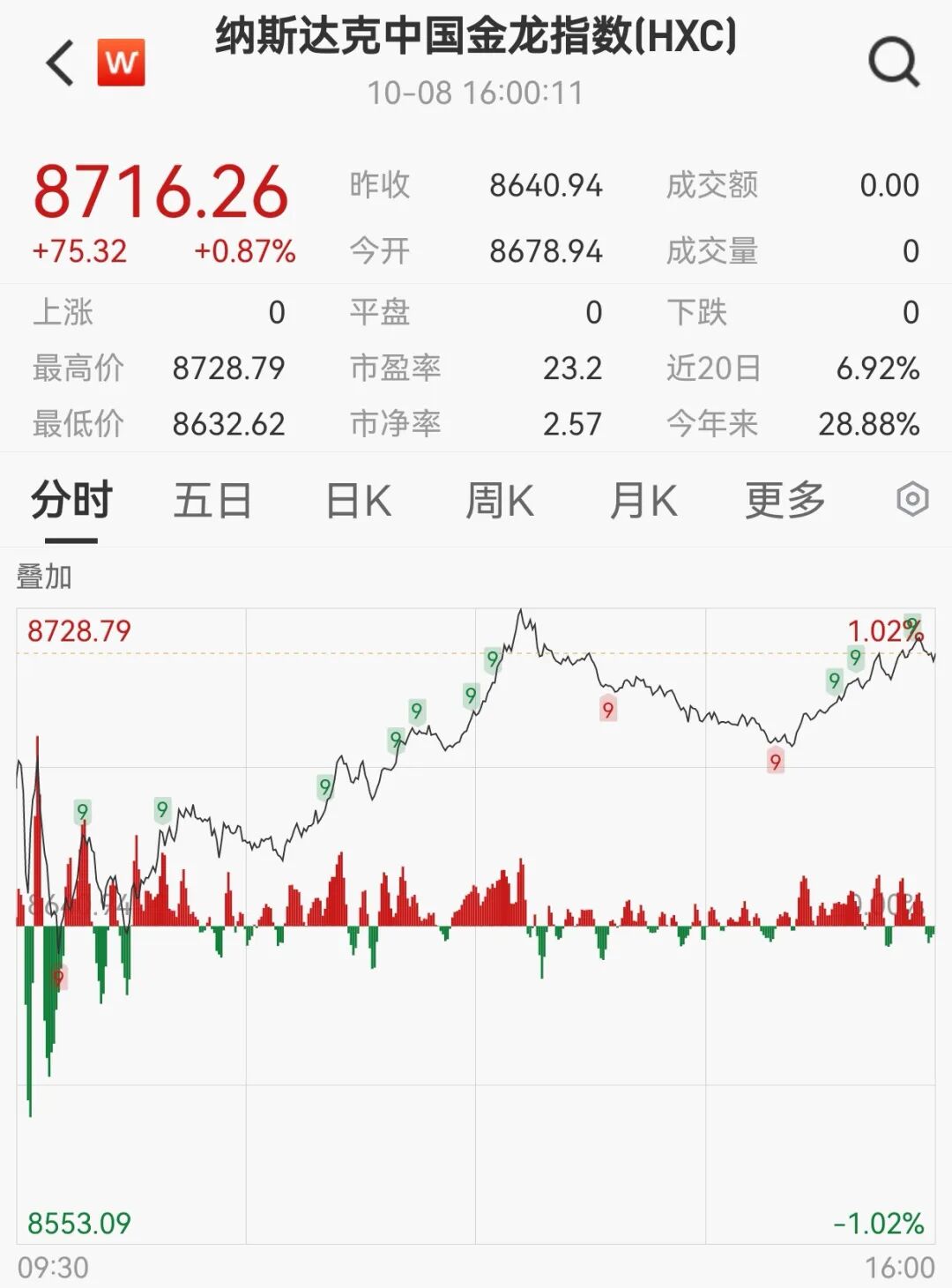Go back using the arrow icon
Image resolution: width=952 pixels, height=1288 pixels.
pos(60,63)
